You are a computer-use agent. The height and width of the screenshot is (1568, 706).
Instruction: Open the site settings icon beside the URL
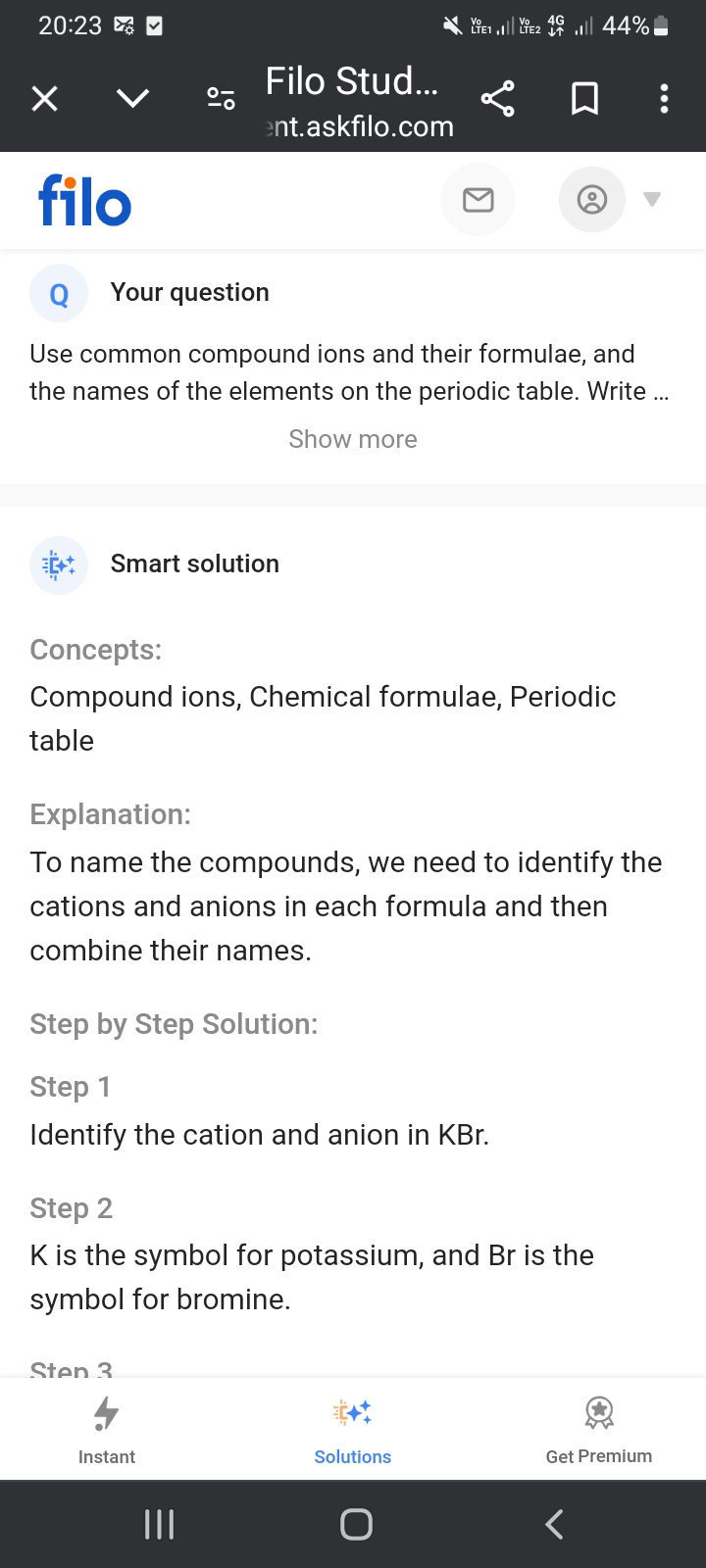coord(221,99)
